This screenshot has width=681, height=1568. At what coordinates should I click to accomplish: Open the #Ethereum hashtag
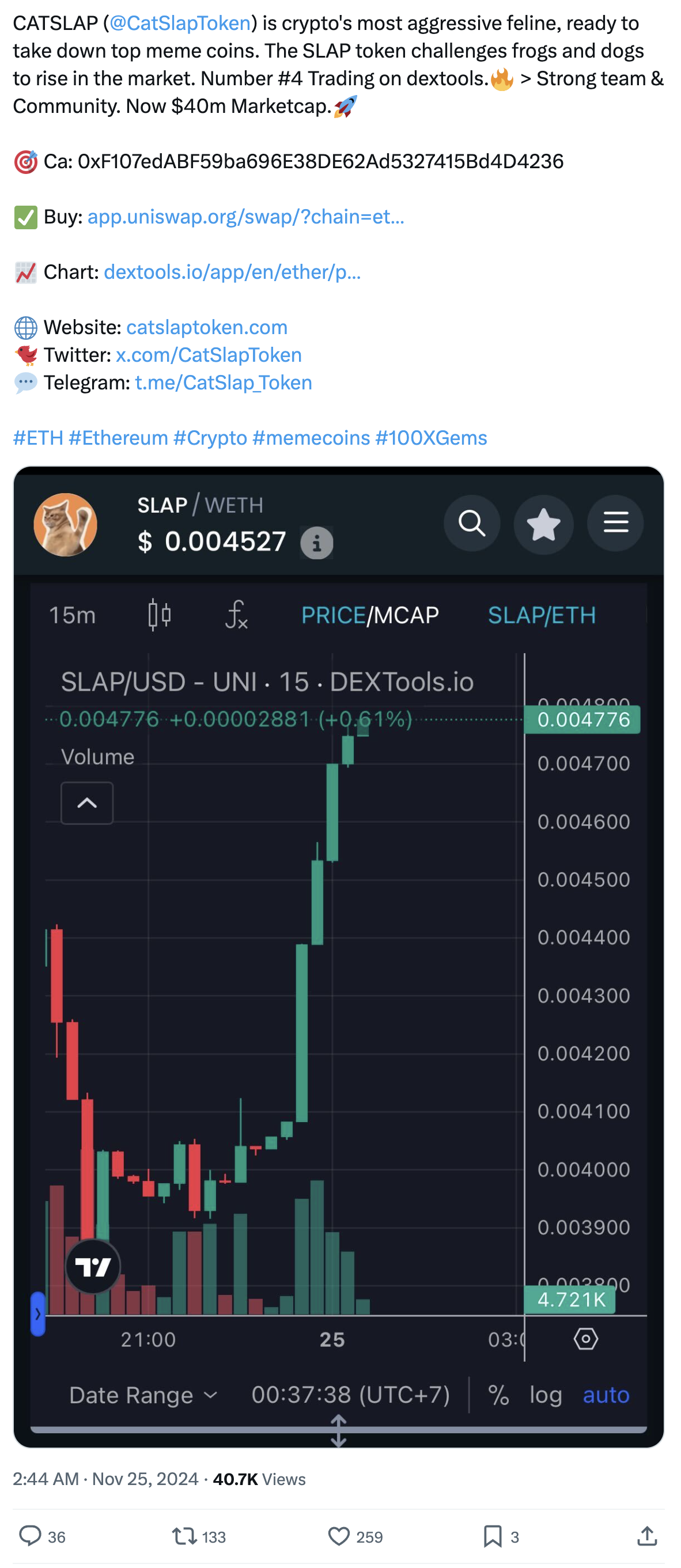(x=118, y=438)
